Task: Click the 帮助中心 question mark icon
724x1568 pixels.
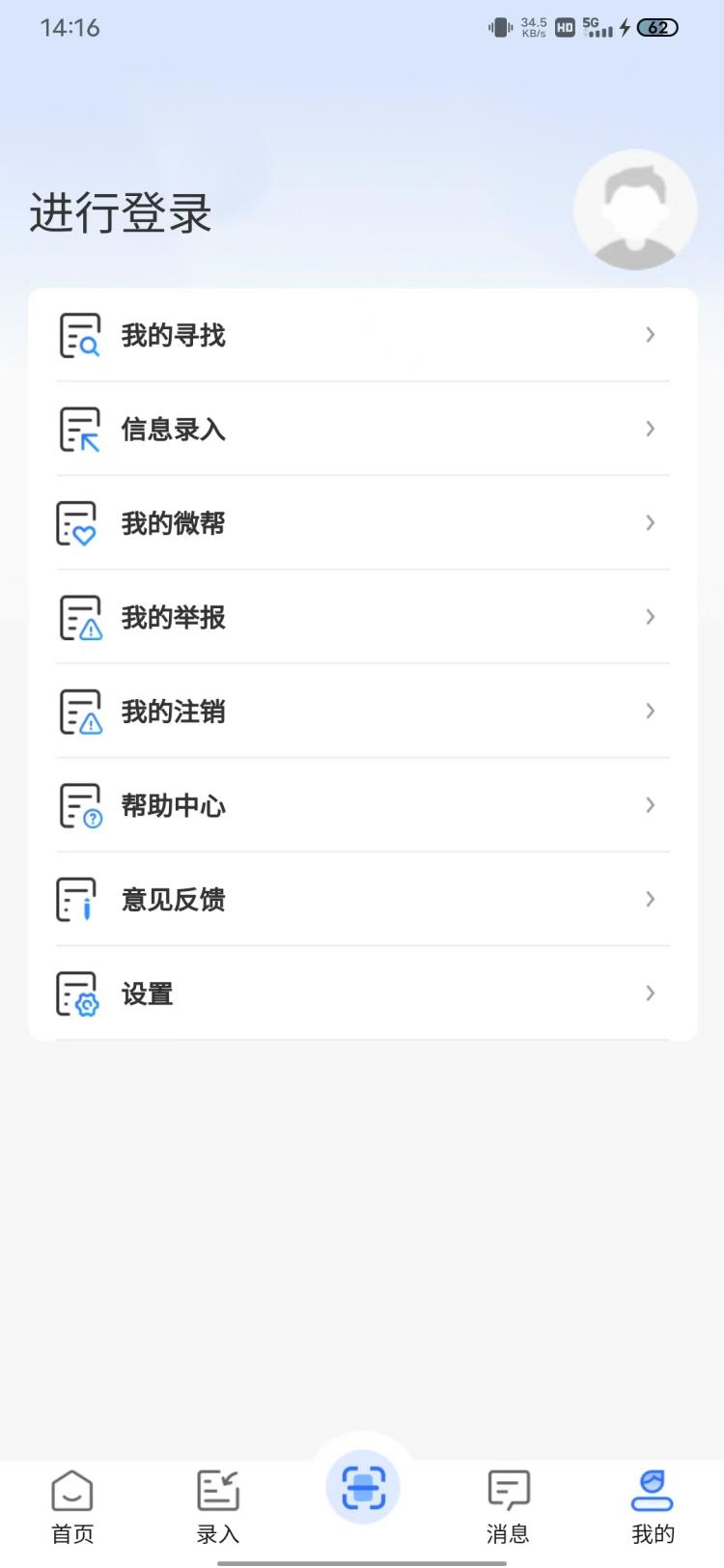Action: [78, 804]
